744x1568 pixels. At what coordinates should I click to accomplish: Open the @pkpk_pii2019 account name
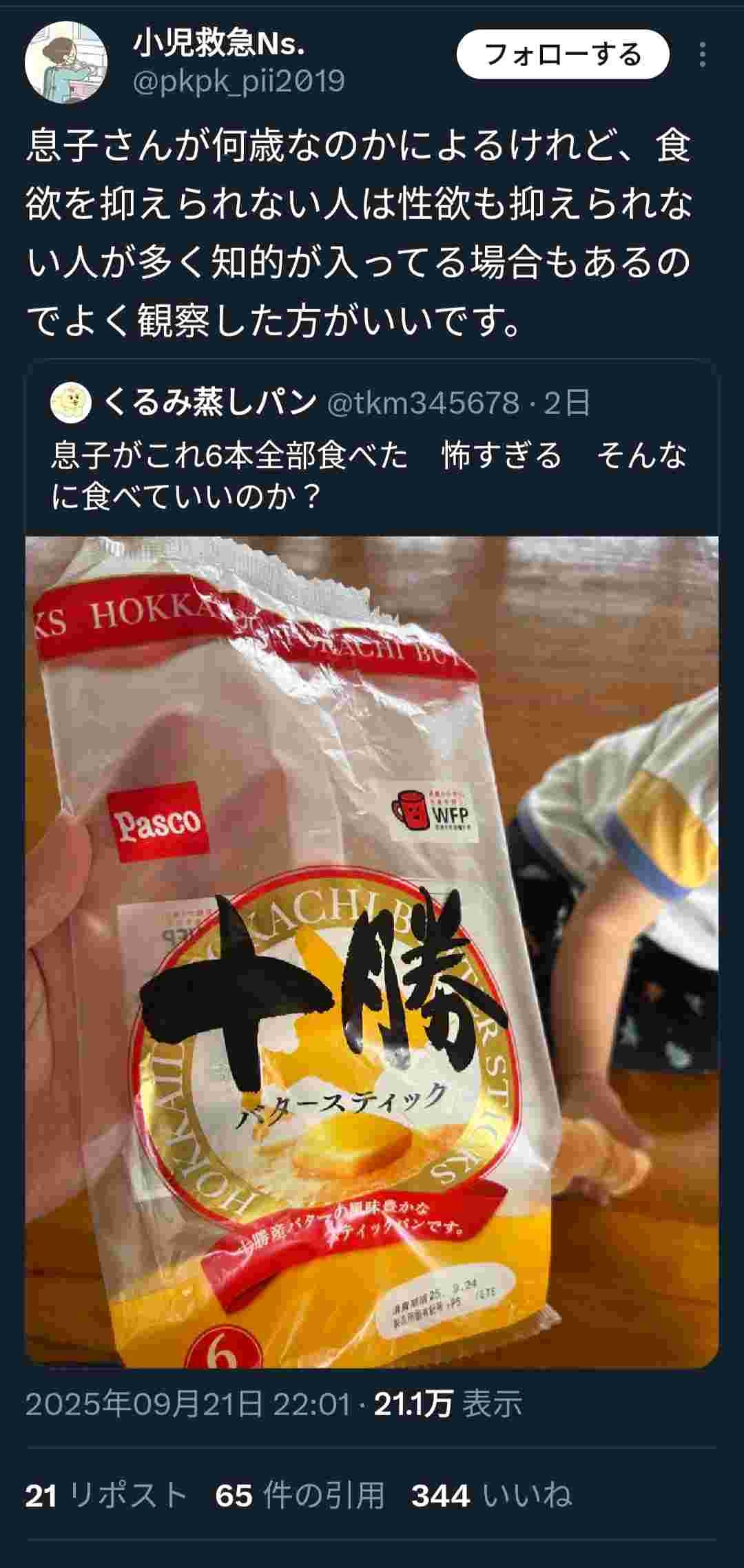point(238,82)
